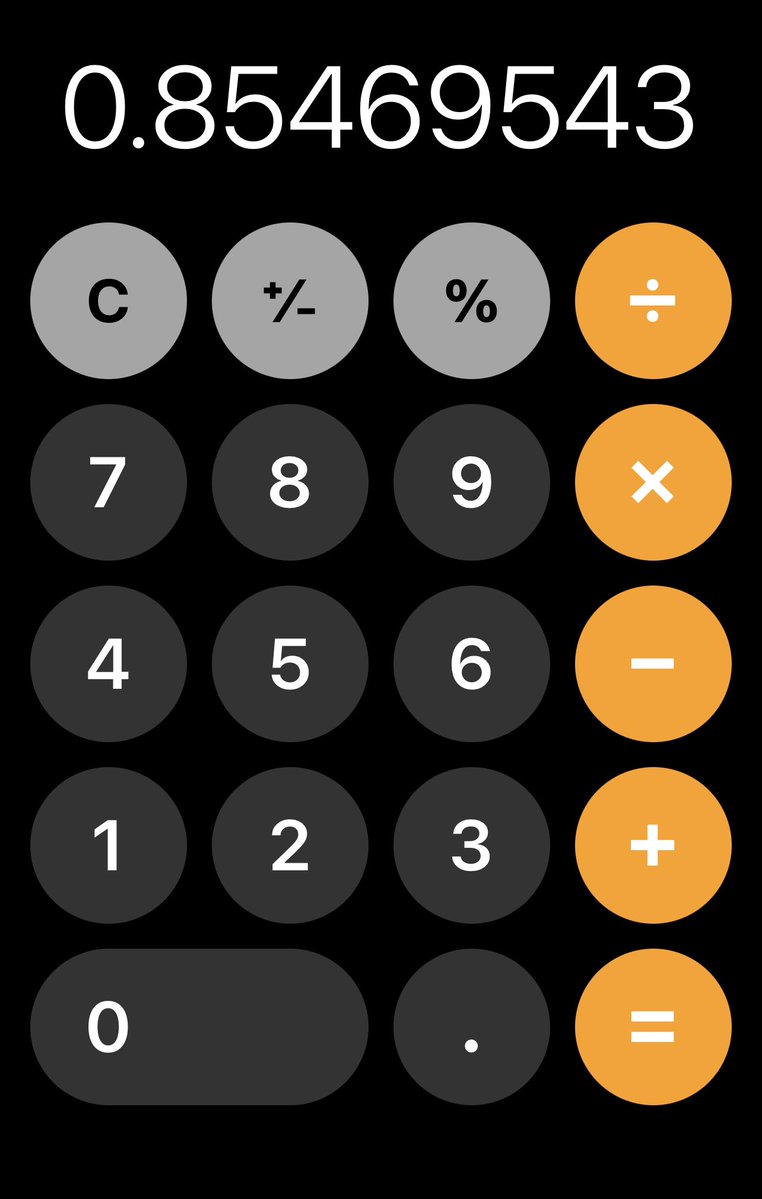Screen dimensions: 762x1199
Task: Enter the digit 8
Action: (290, 482)
